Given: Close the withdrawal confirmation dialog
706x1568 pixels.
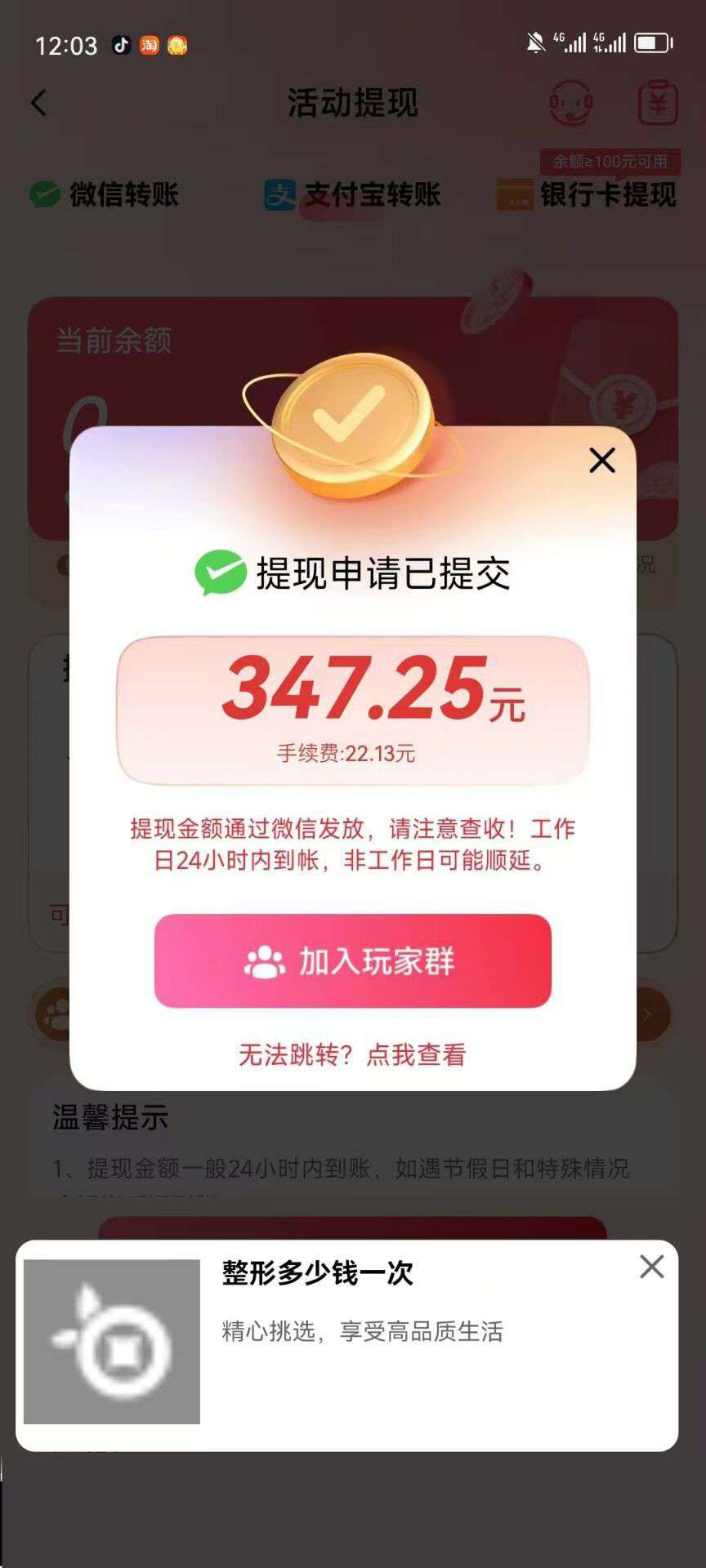Looking at the screenshot, I should point(601,460).
